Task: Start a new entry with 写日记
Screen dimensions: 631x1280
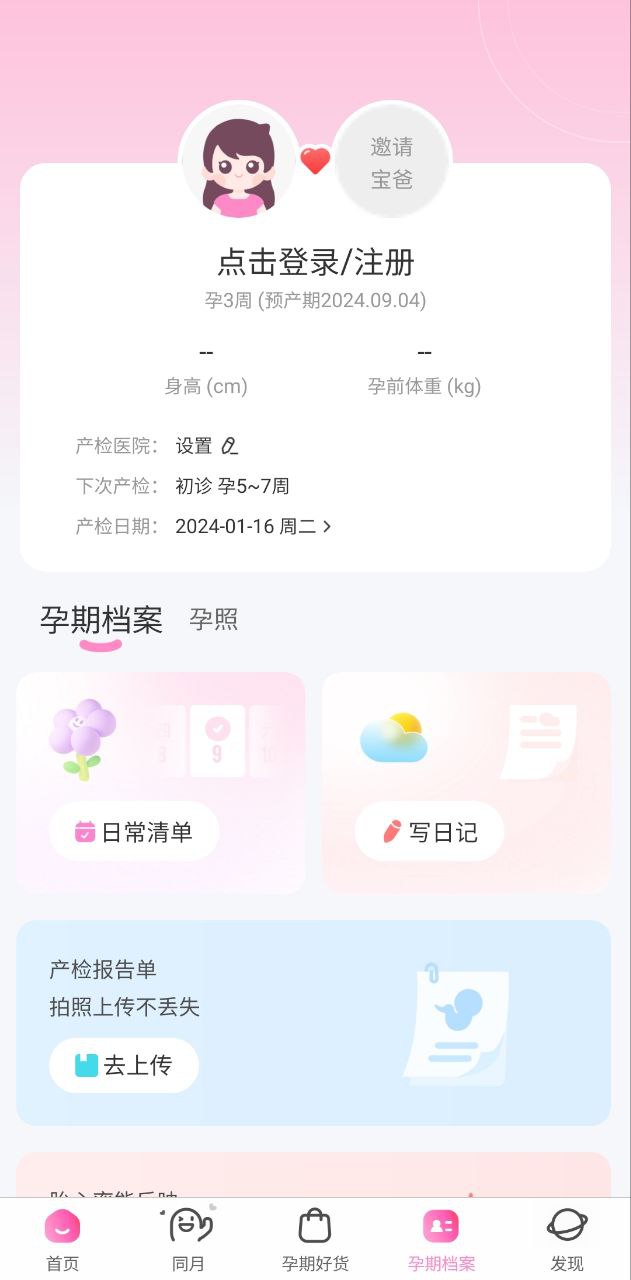Action: [429, 831]
